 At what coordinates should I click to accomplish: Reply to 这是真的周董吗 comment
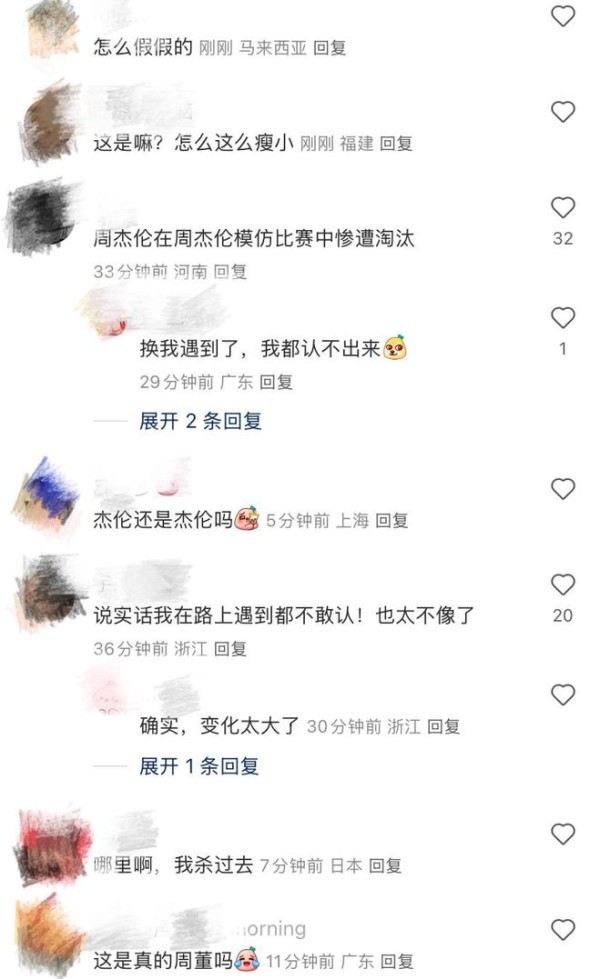coord(397,961)
